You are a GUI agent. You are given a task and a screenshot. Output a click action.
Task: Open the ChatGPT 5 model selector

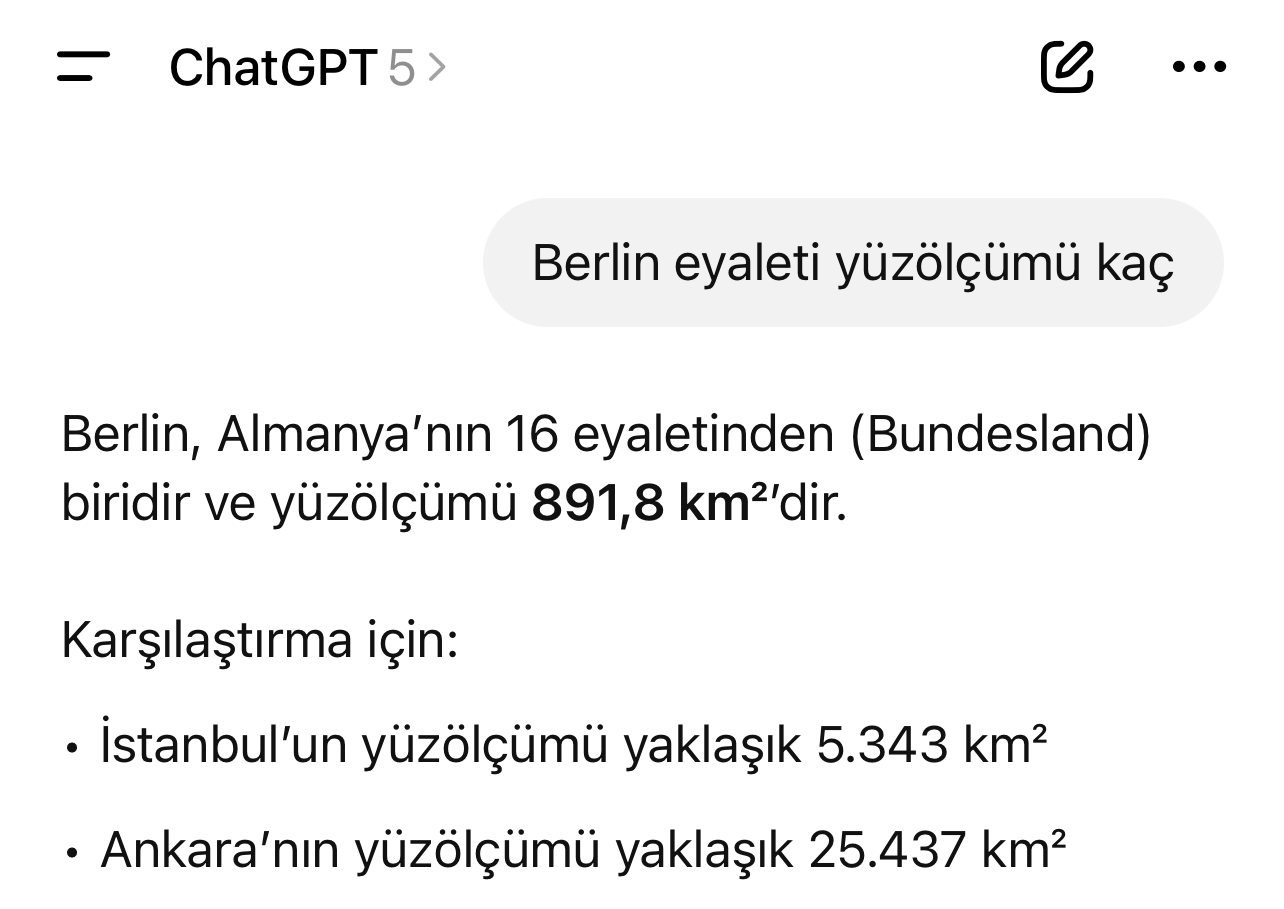click(307, 68)
